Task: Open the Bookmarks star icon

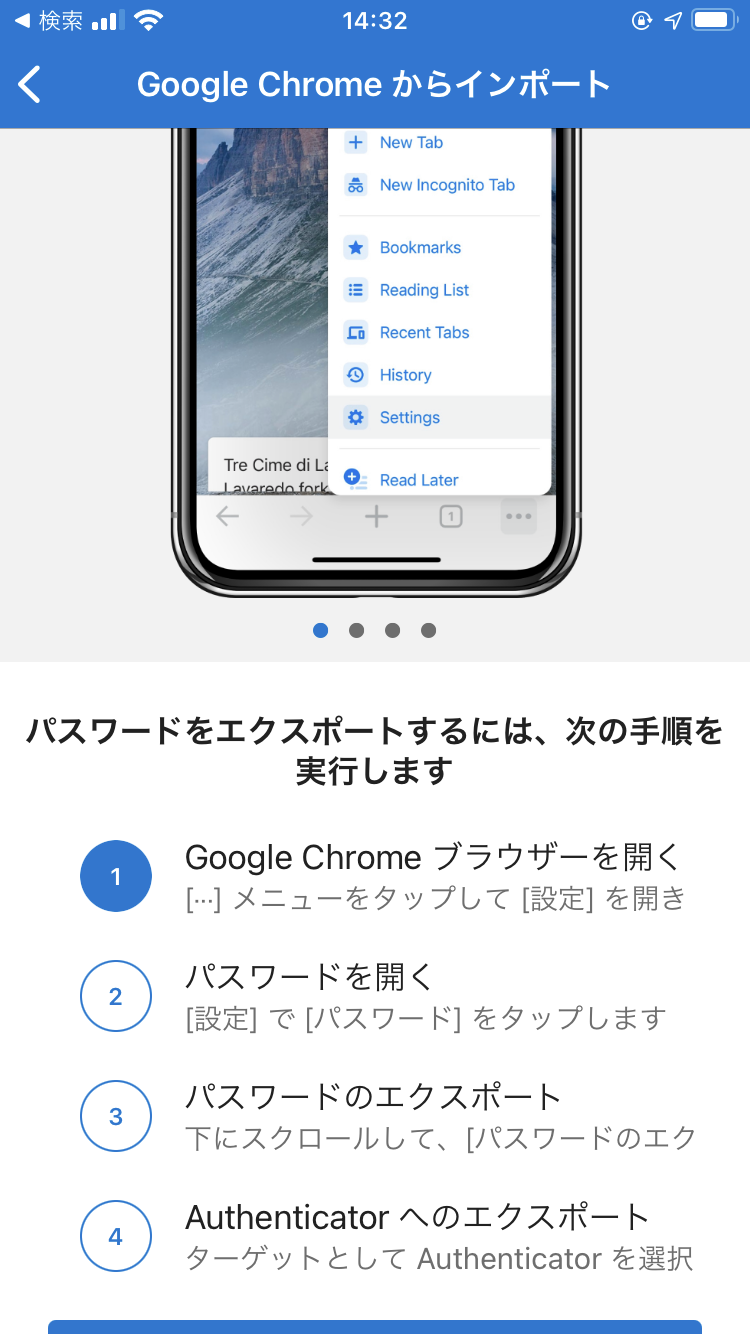Action: click(355, 247)
